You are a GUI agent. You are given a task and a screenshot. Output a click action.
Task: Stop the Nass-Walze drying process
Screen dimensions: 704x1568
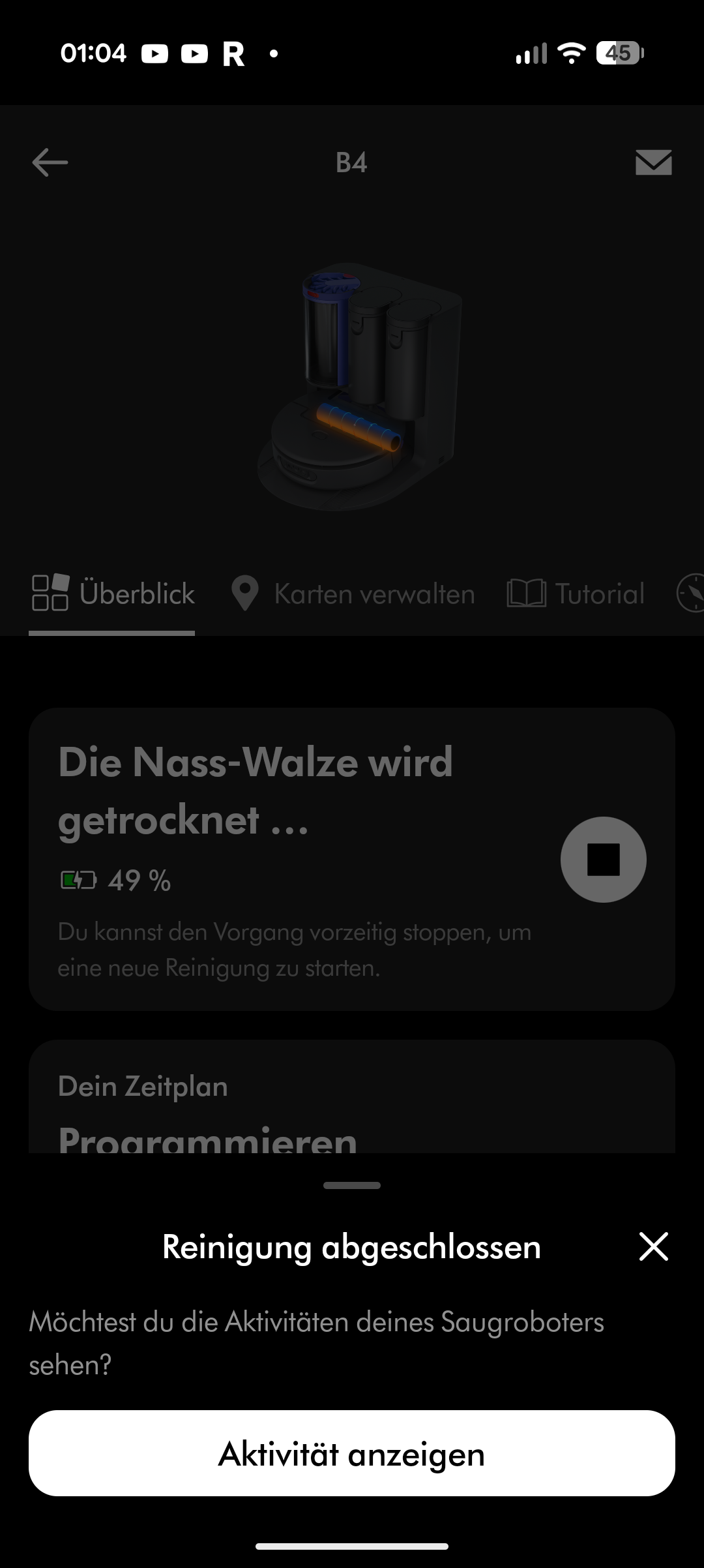coord(603,860)
